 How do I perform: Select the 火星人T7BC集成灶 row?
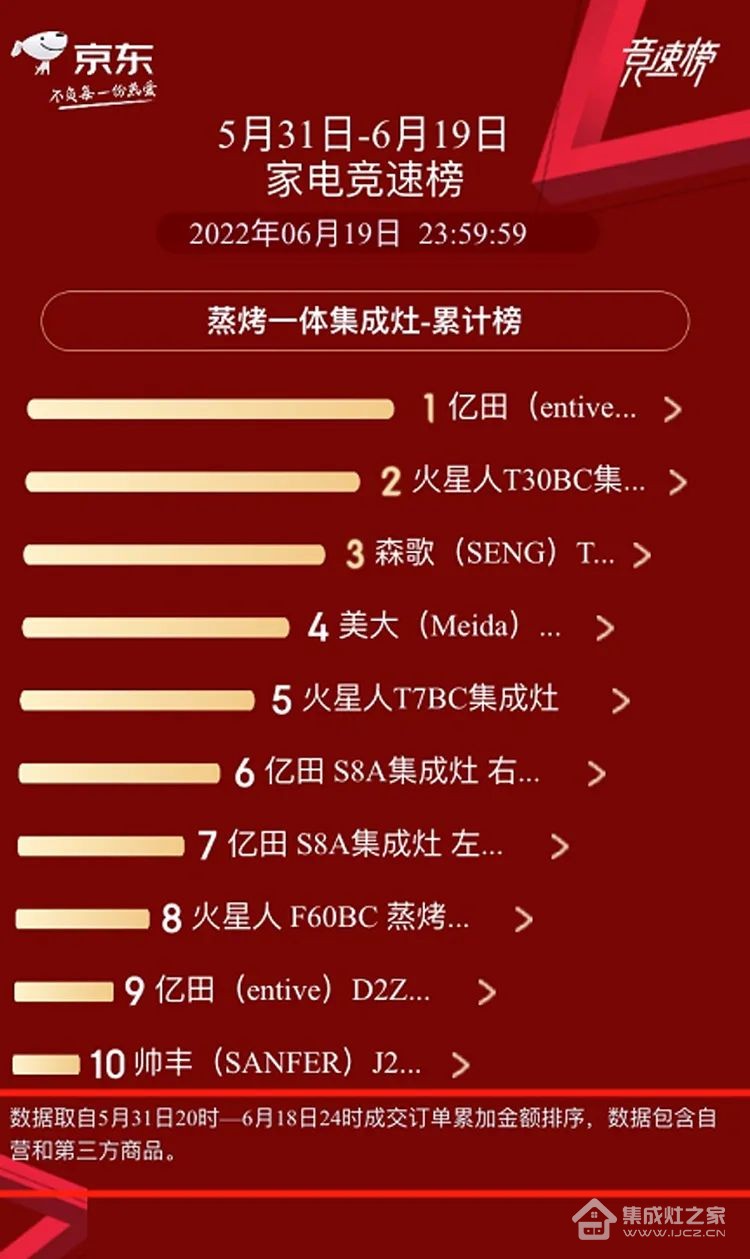[326, 700]
